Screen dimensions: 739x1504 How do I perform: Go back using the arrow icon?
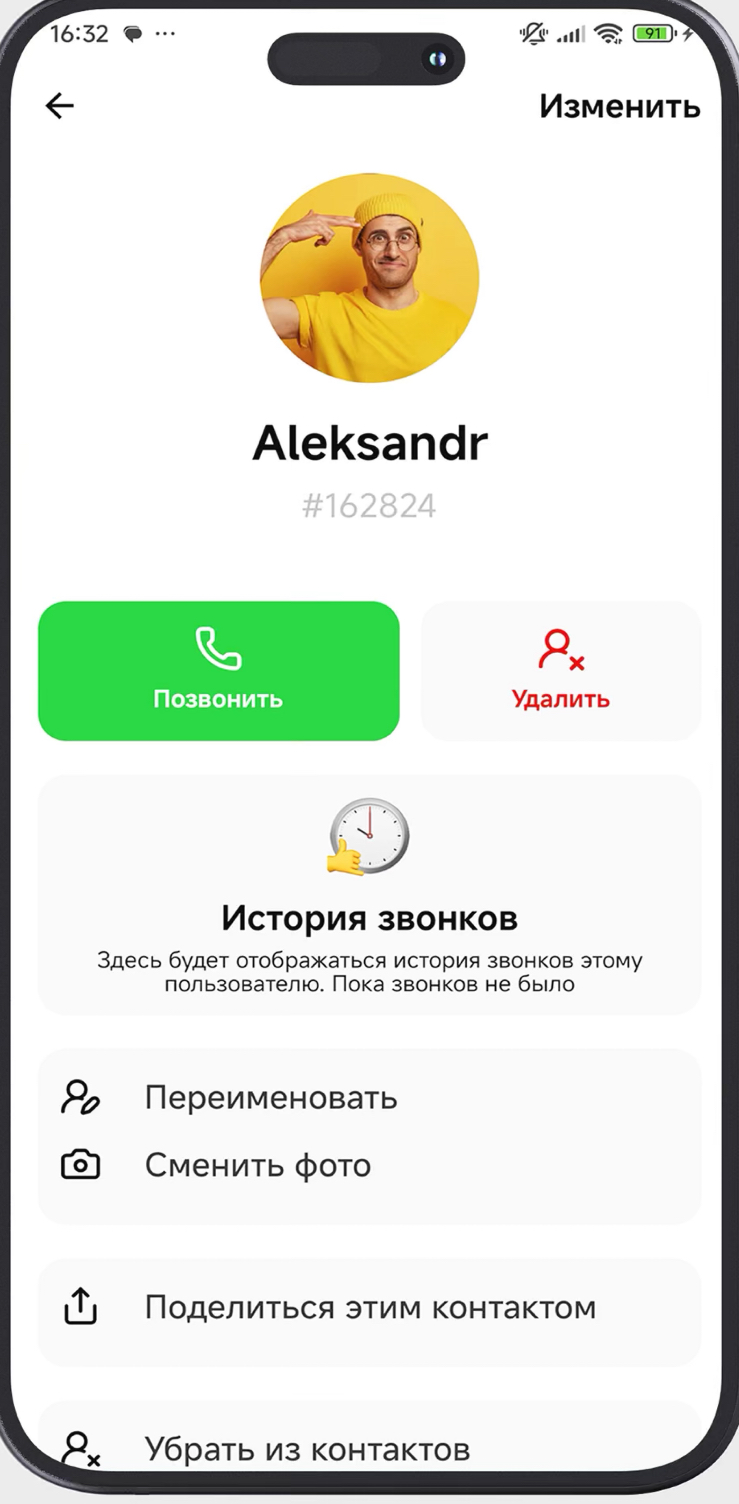[60, 106]
